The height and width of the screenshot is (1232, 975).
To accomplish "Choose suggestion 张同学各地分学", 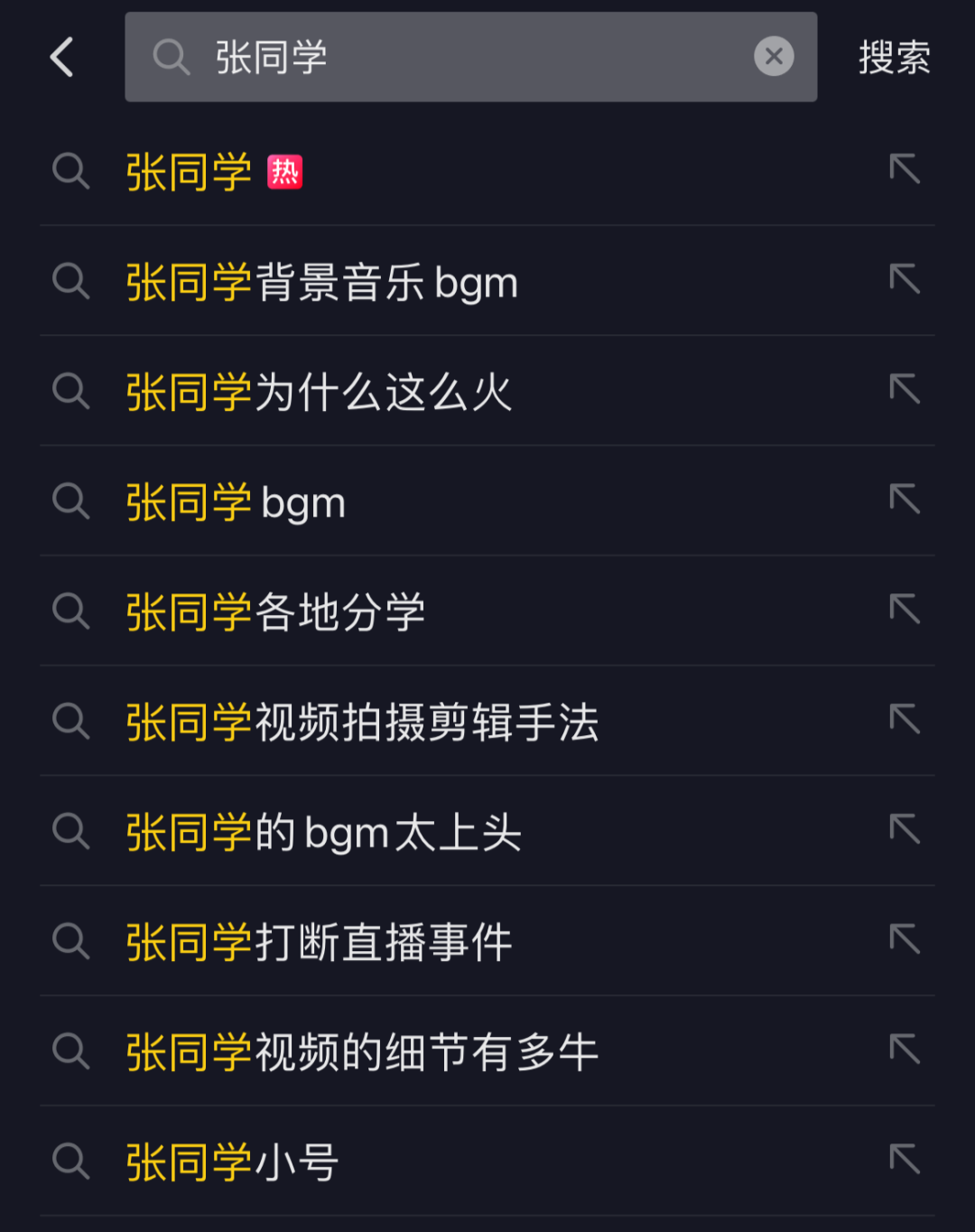I will click(275, 612).
